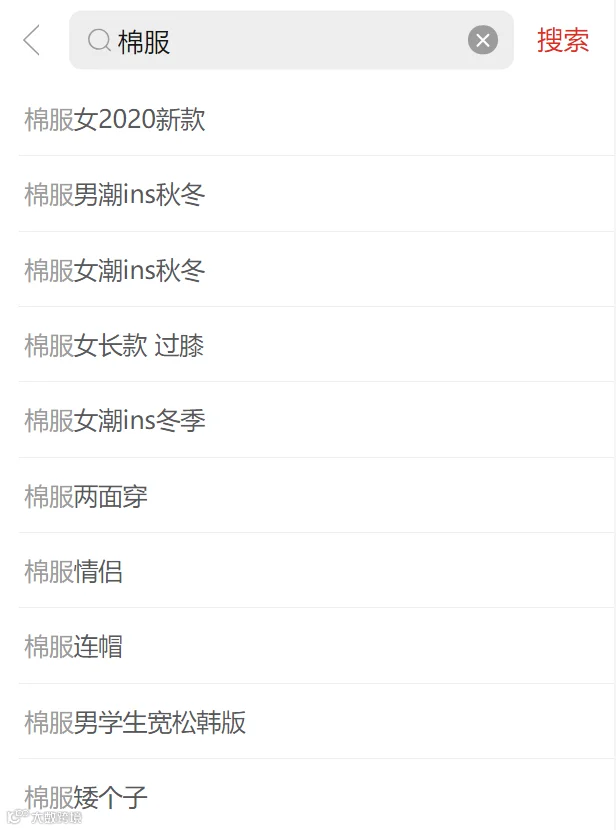Pick suggestion 棉服女长款 过膝
This screenshot has width=616, height=830.
click(x=316, y=345)
